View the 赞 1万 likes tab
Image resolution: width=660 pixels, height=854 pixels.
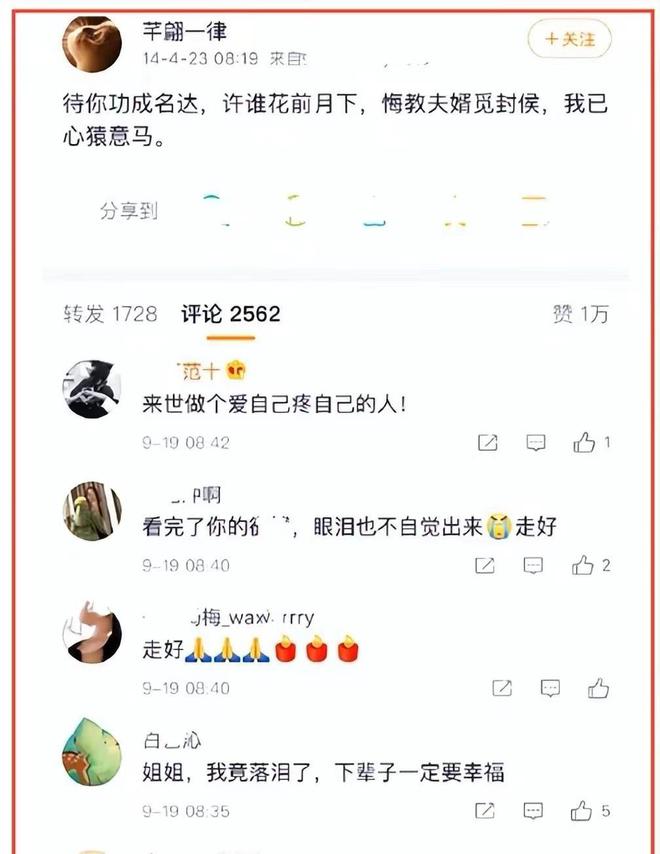[580, 314]
